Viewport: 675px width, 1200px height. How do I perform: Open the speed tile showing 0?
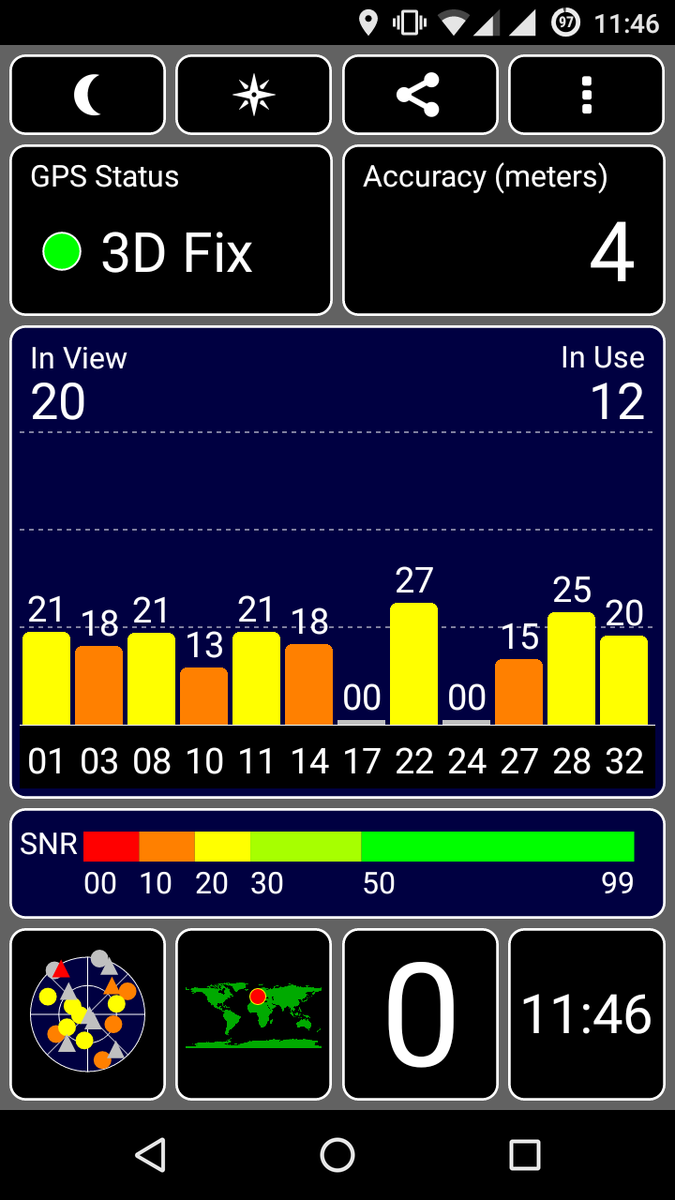pos(420,1014)
